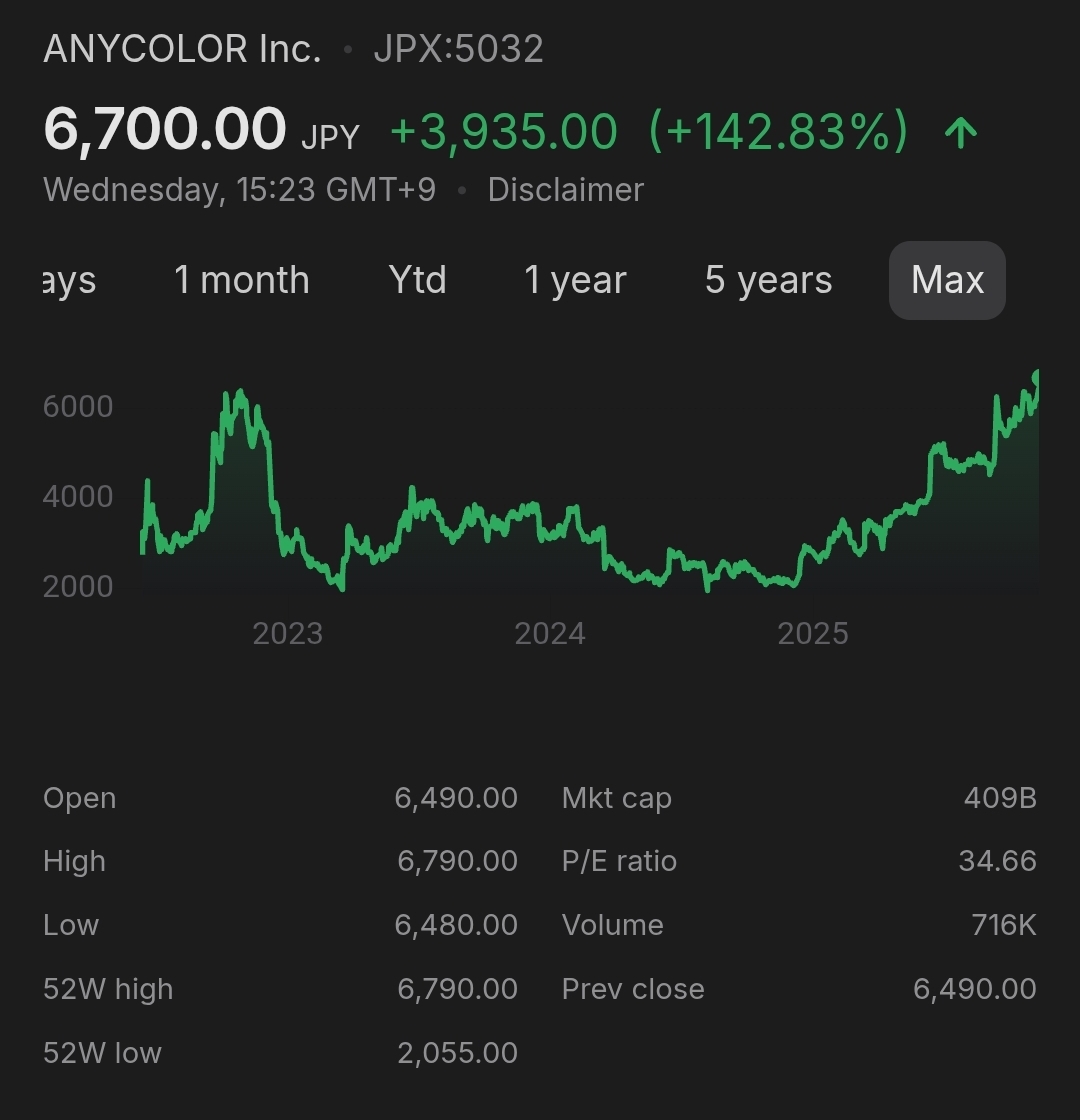
Task: Switch to the 5 years range
Action: tap(768, 281)
